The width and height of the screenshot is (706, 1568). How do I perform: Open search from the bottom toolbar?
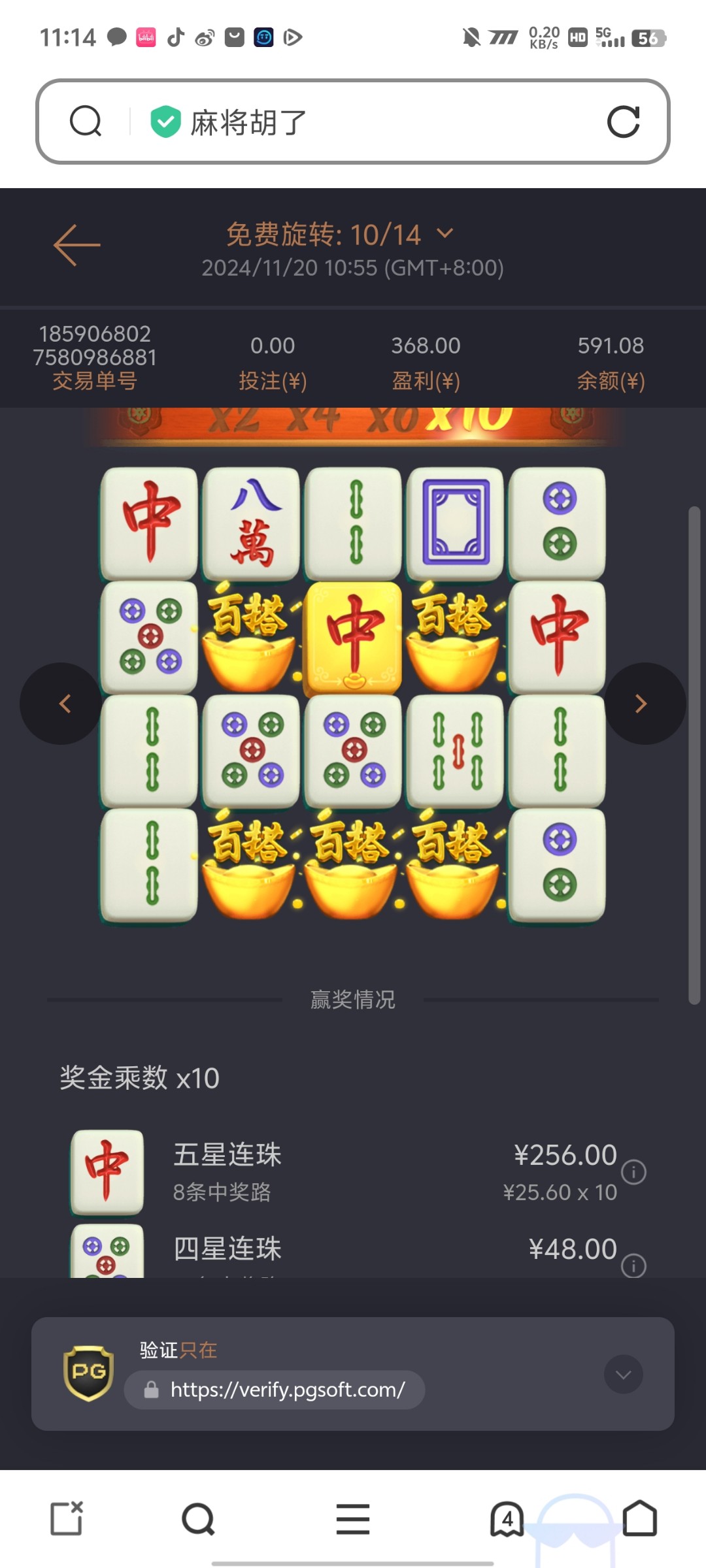[199, 1519]
